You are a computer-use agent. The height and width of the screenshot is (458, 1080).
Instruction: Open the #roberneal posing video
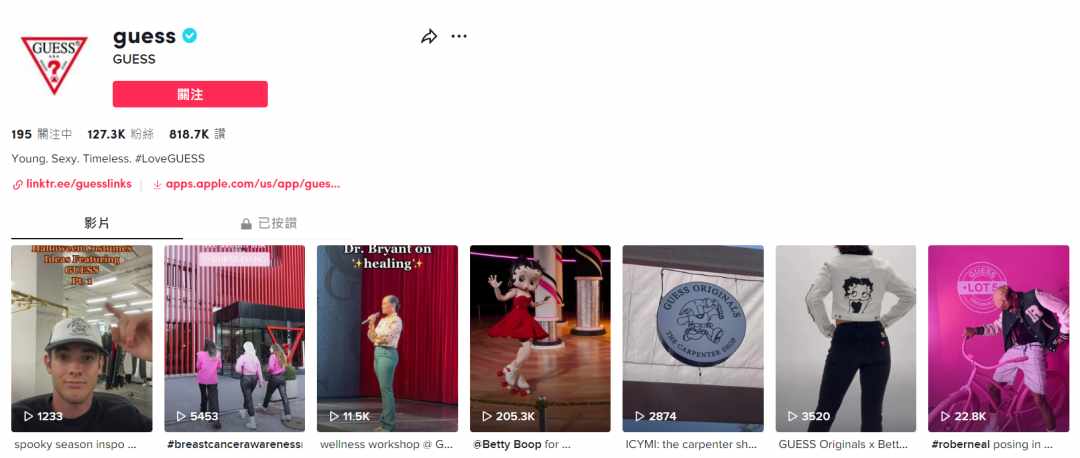998,338
